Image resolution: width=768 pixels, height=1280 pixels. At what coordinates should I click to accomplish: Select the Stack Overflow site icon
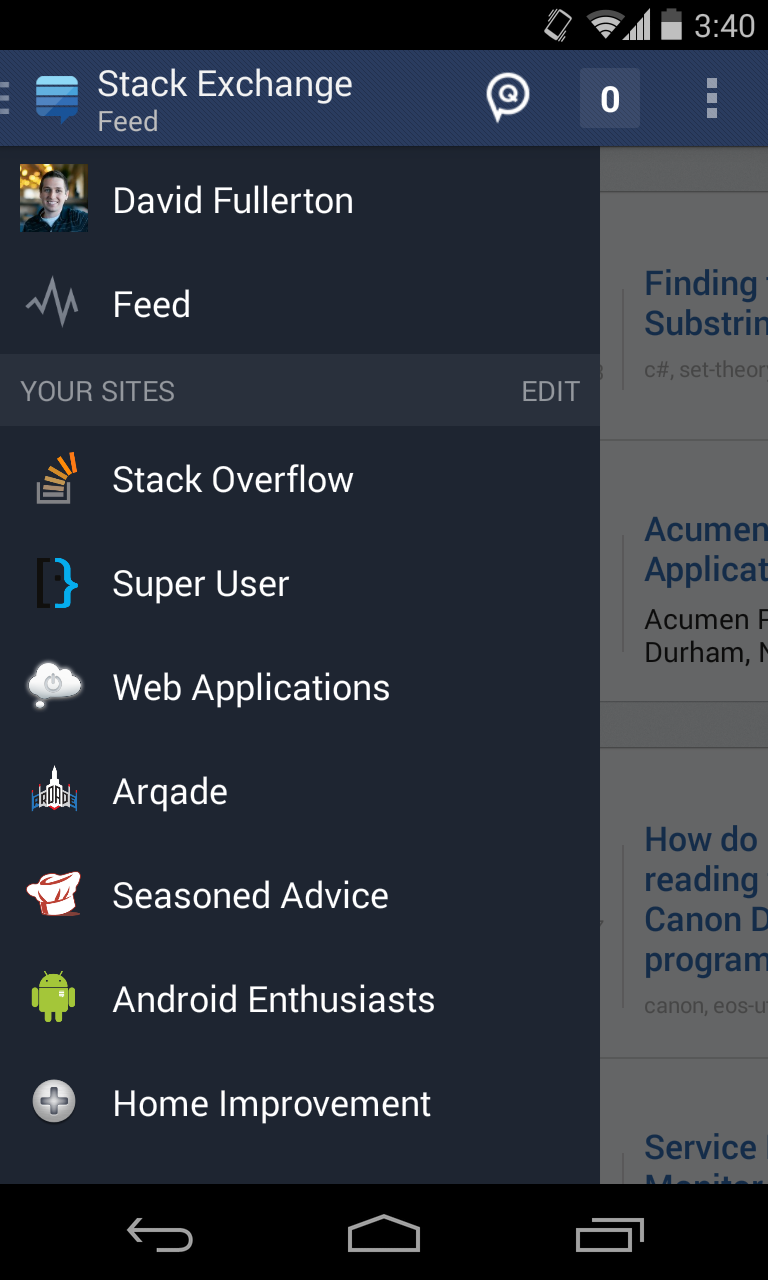coord(54,479)
